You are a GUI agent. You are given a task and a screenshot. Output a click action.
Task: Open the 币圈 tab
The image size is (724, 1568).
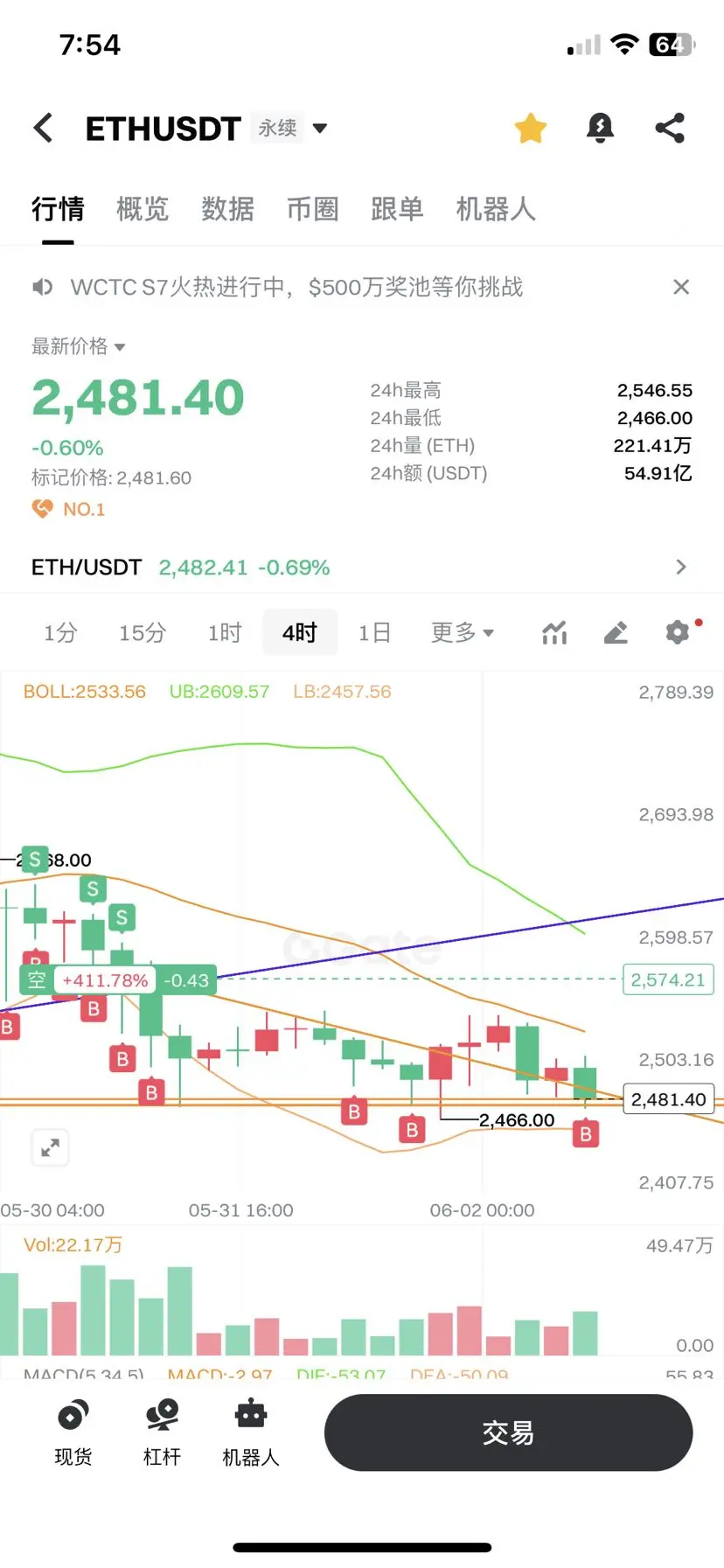click(x=312, y=209)
